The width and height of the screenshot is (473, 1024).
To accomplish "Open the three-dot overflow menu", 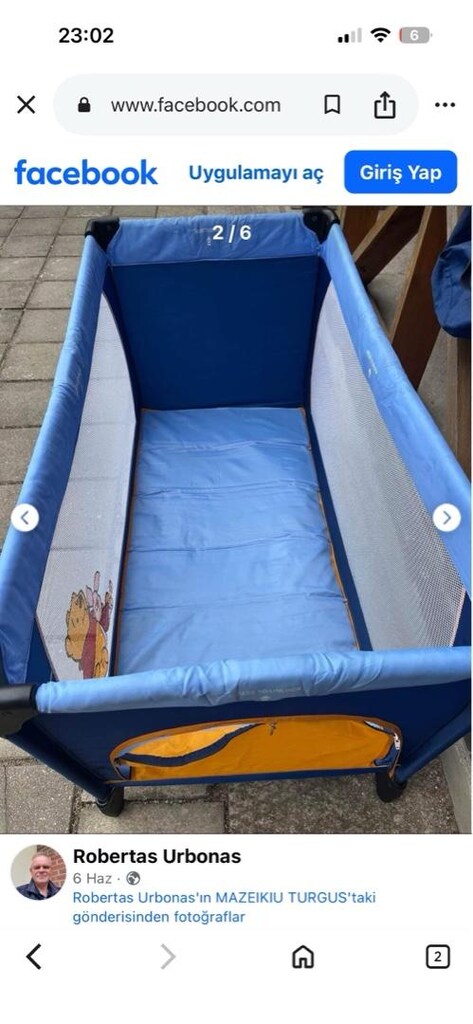I will 445,104.
